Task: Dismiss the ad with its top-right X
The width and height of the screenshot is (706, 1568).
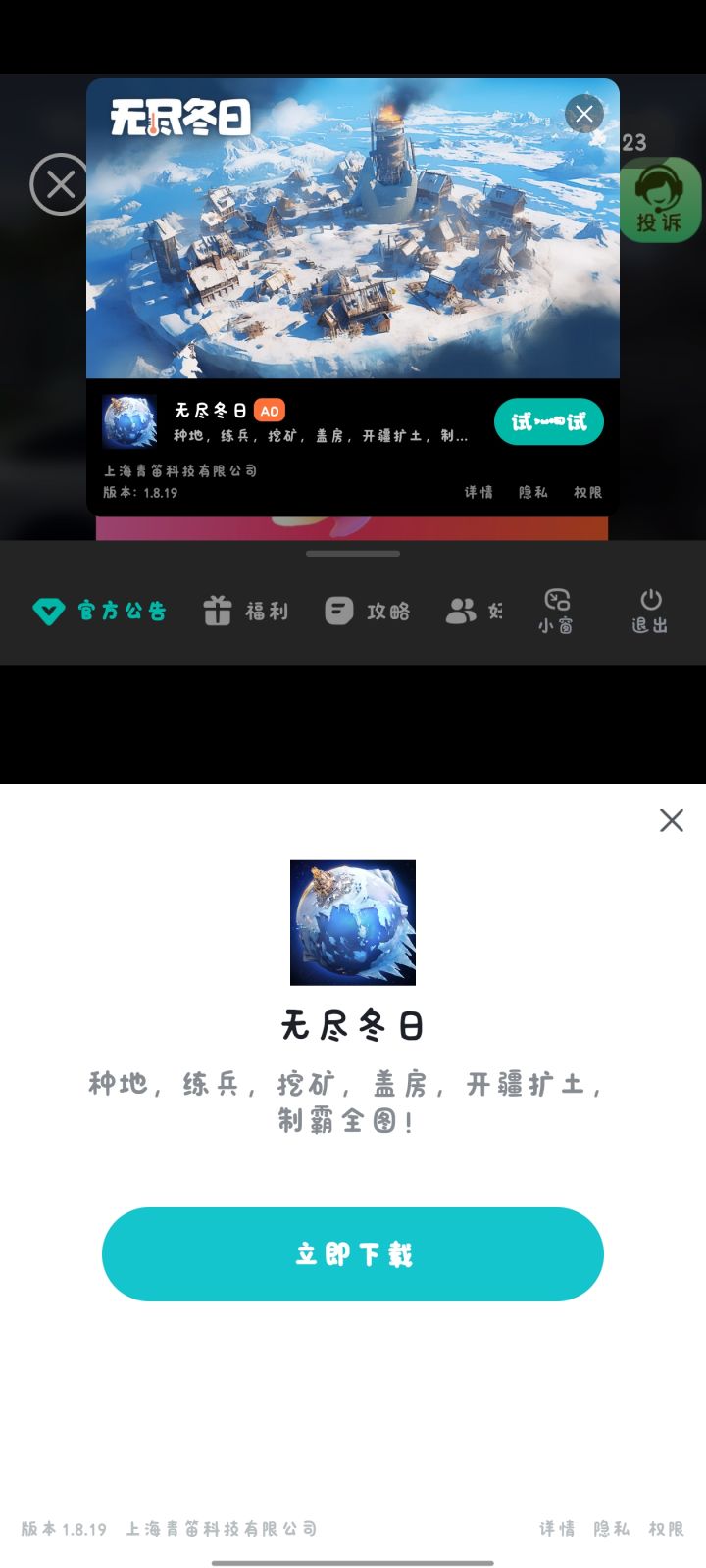Action: click(584, 114)
